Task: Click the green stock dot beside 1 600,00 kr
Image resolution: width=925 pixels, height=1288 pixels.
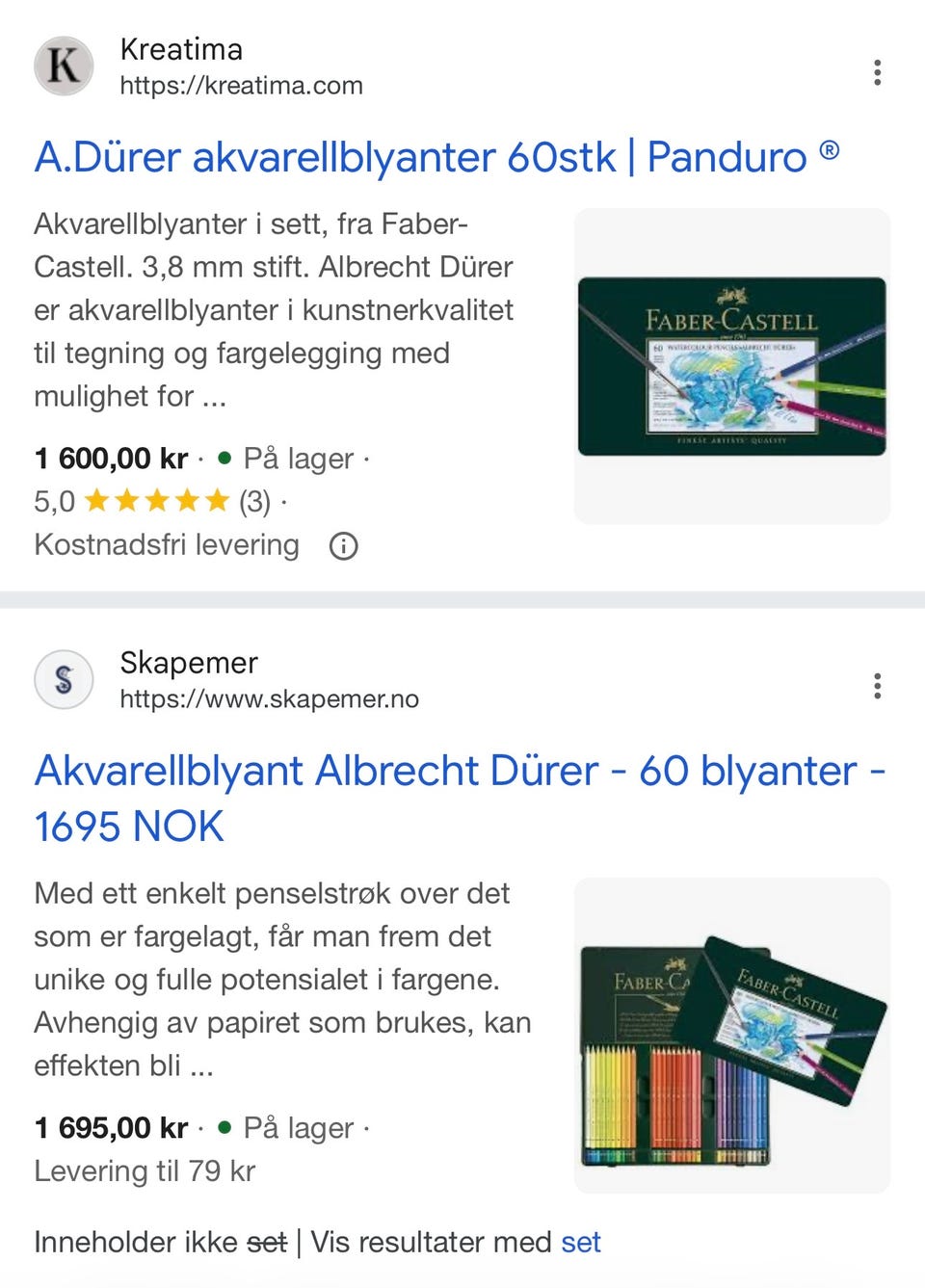Action: (x=225, y=459)
